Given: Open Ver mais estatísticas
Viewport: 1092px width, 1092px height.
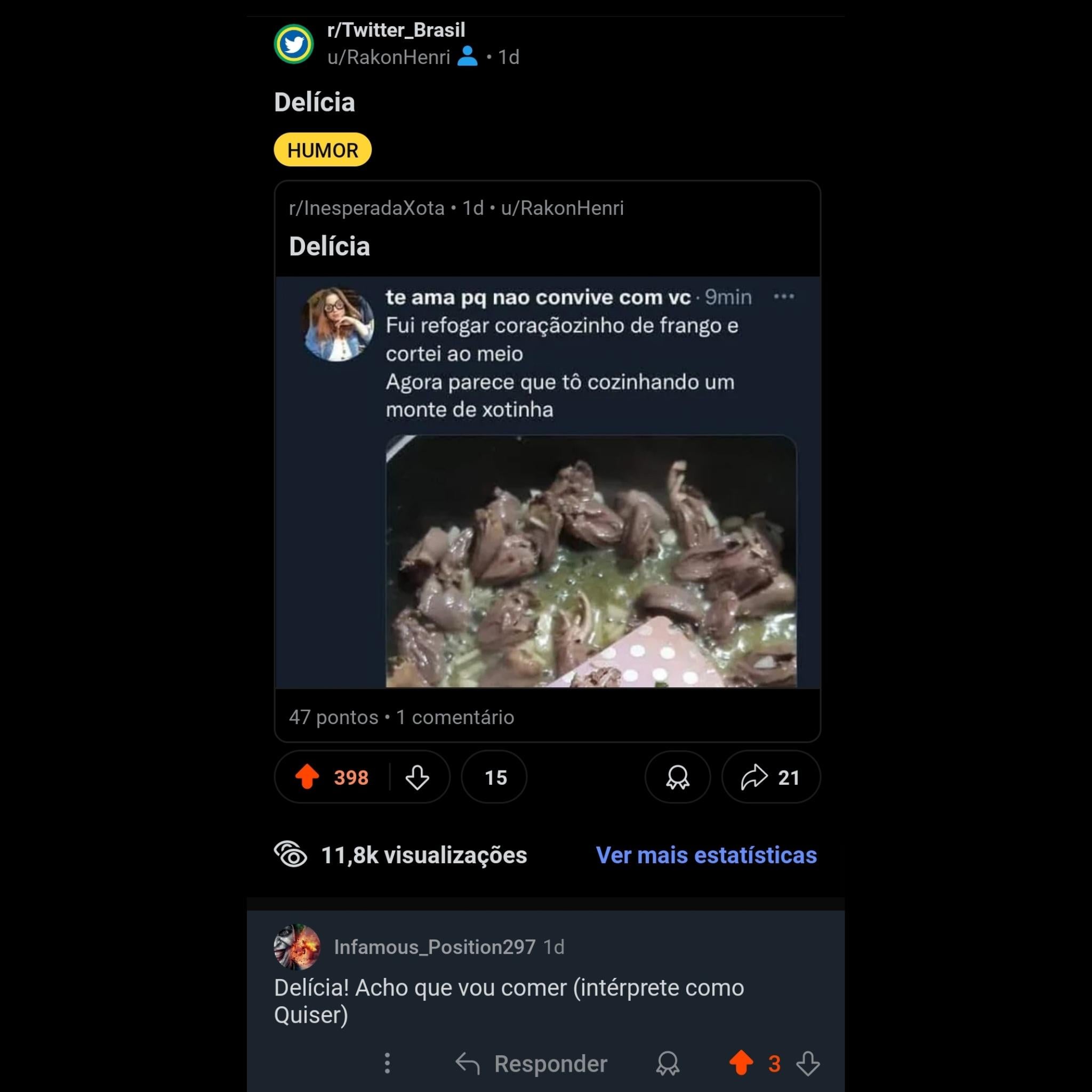Looking at the screenshot, I should (706, 855).
